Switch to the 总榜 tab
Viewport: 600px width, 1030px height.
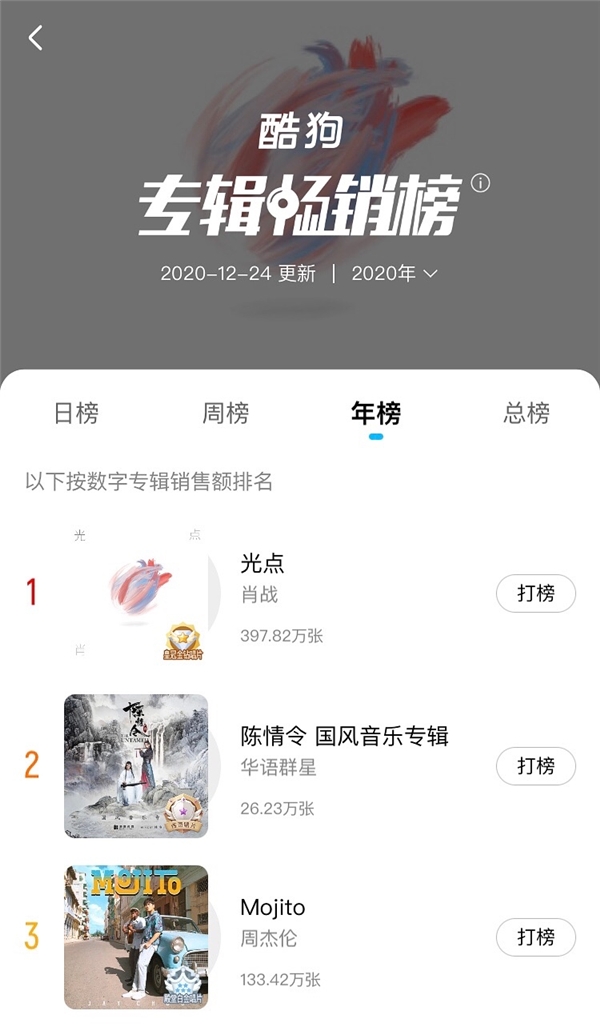point(526,413)
